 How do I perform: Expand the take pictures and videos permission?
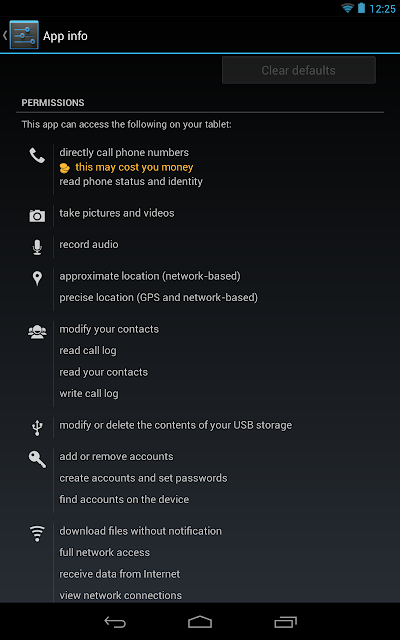pyautogui.click(x=200, y=213)
